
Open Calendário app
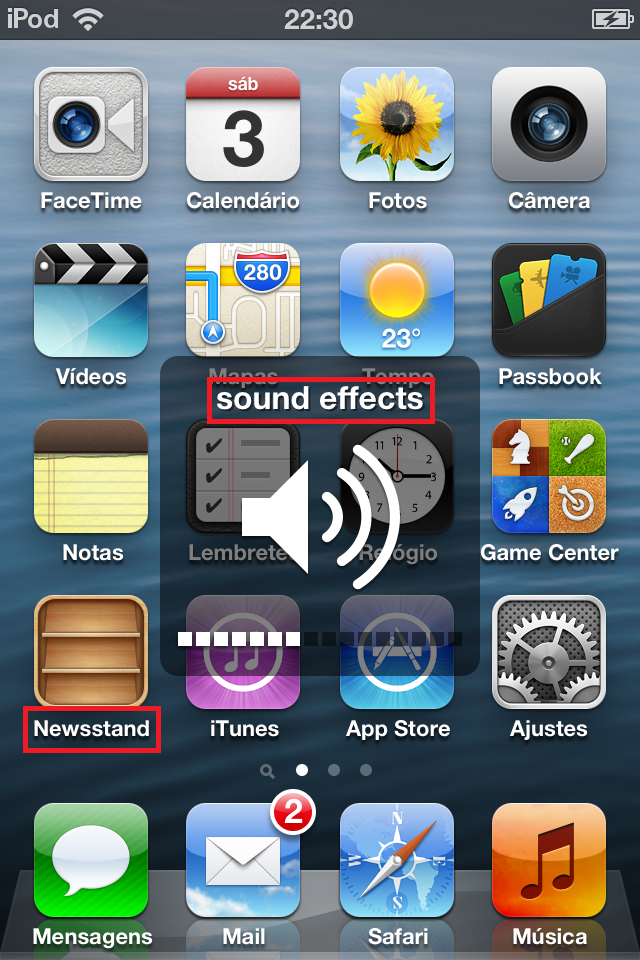pyautogui.click(x=243, y=124)
